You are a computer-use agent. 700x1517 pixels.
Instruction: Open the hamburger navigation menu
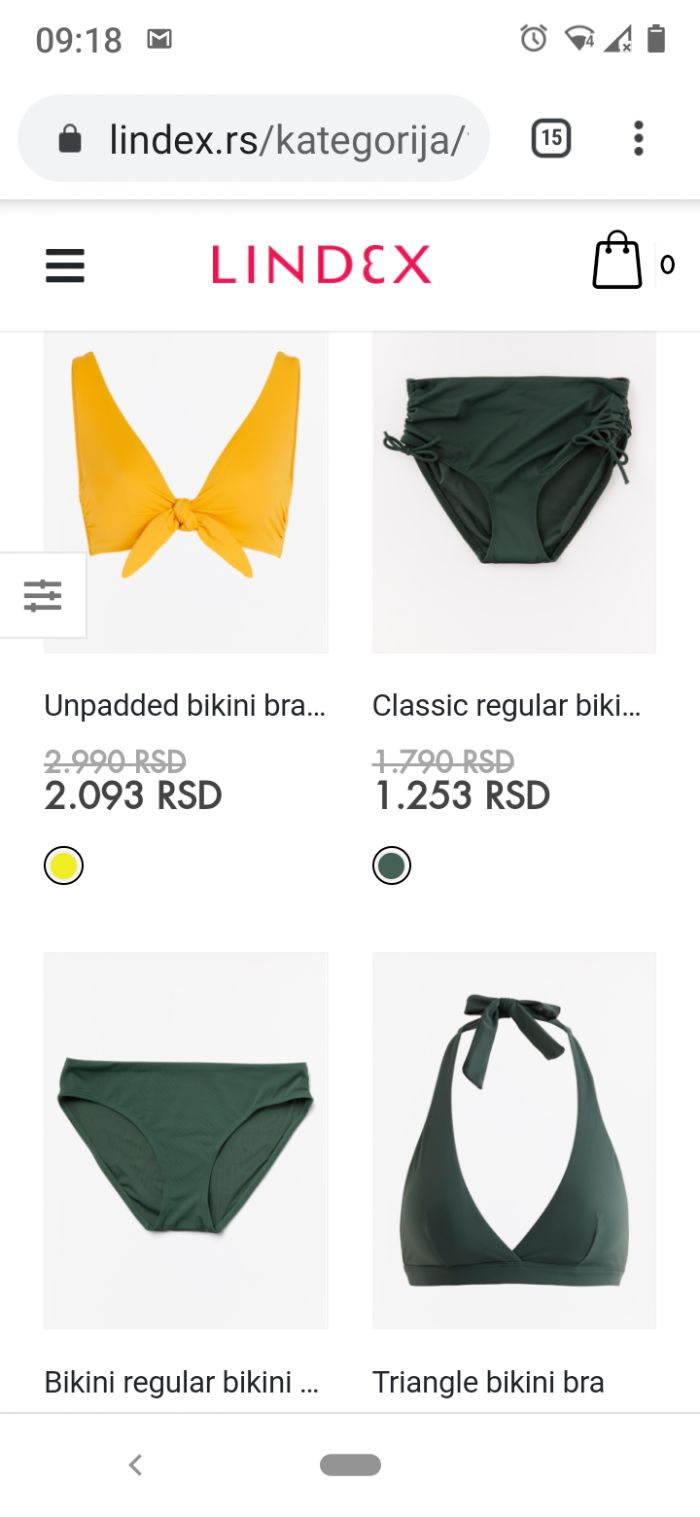tap(65, 266)
